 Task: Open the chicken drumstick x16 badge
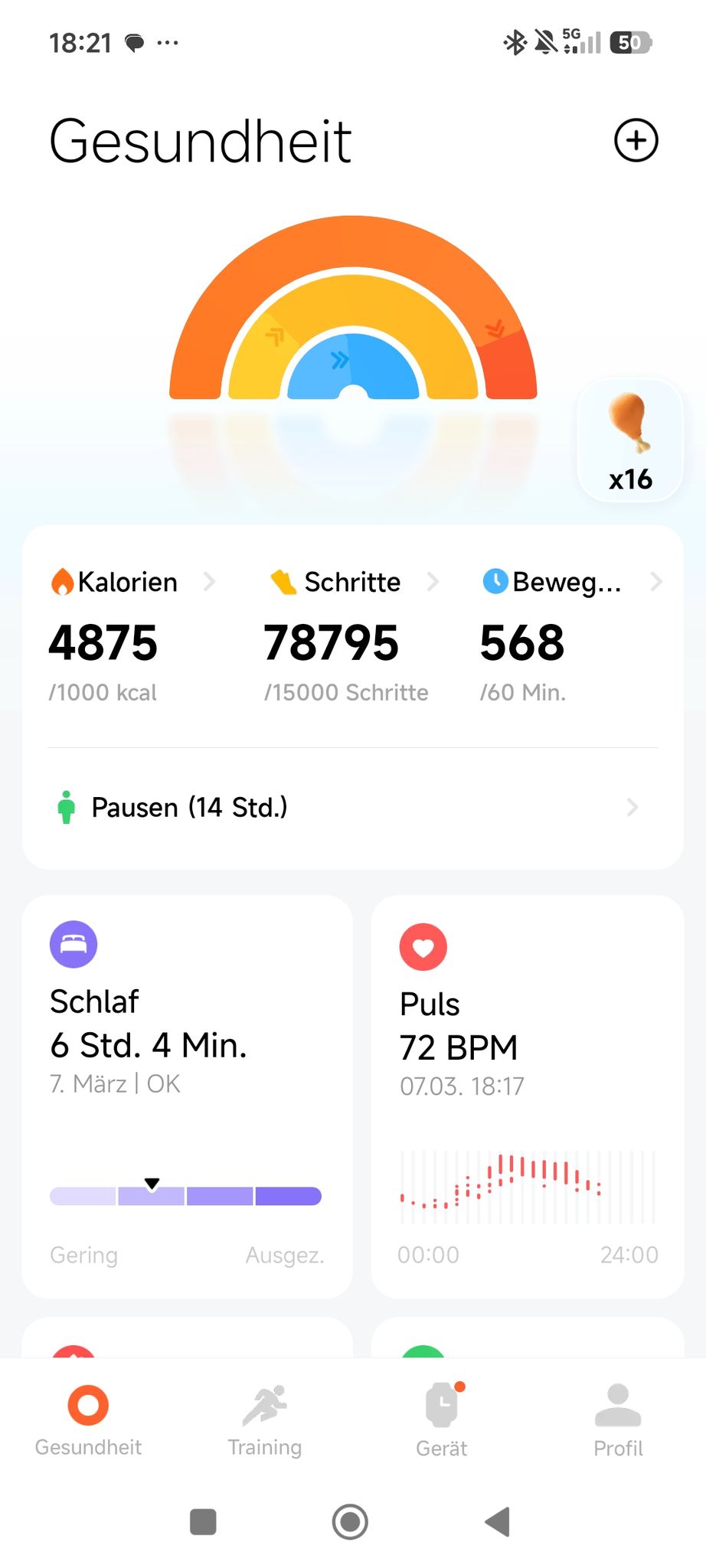tap(630, 441)
